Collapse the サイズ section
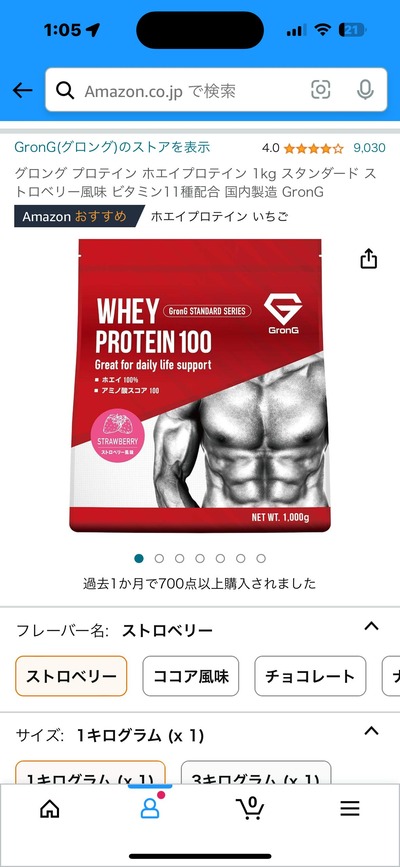The width and height of the screenshot is (400, 867). pos(371,732)
